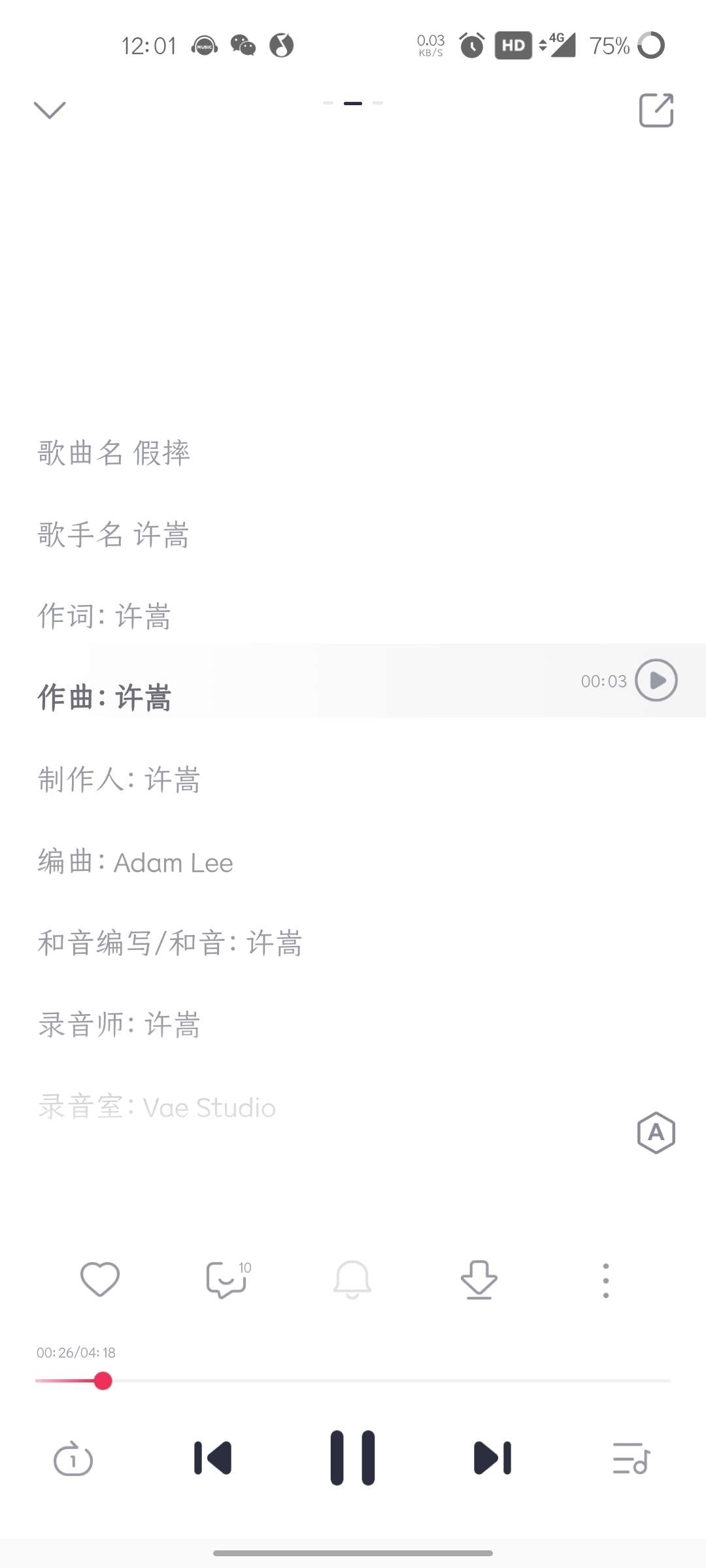Open the lyric font hexagon A icon
Screen dimensions: 706x1568
(x=656, y=1133)
